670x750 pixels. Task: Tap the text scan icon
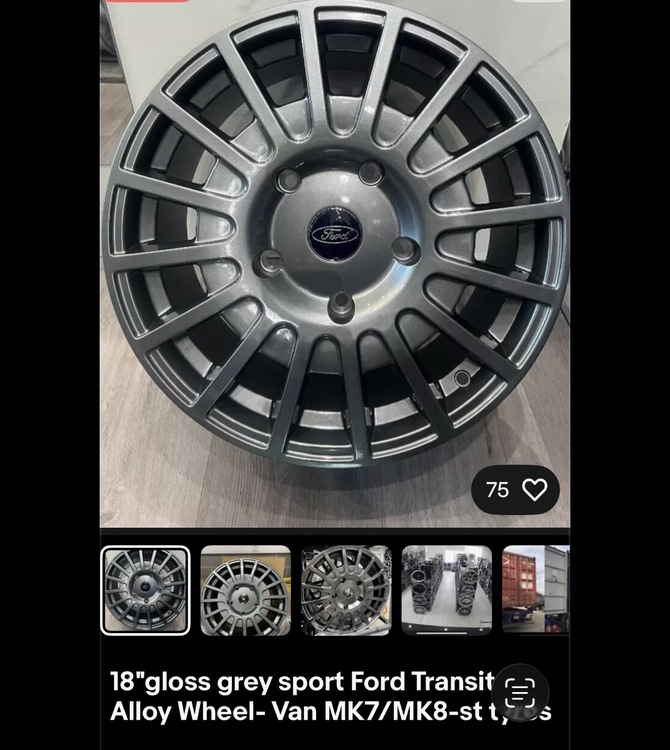(520, 692)
